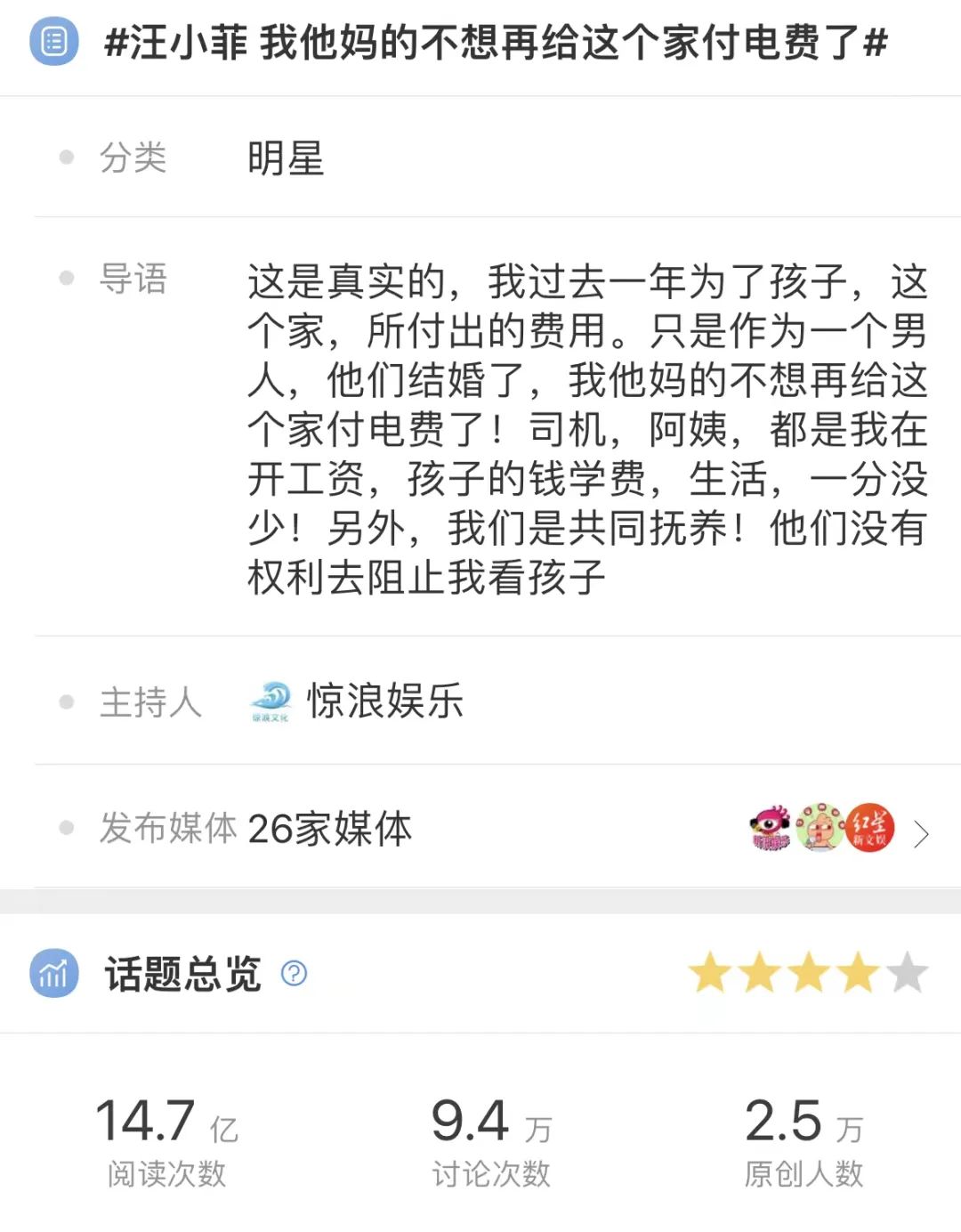Open the 26家媒体 publishing media list
Screen dimensions: 961x1232
click(x=920, y=834)
